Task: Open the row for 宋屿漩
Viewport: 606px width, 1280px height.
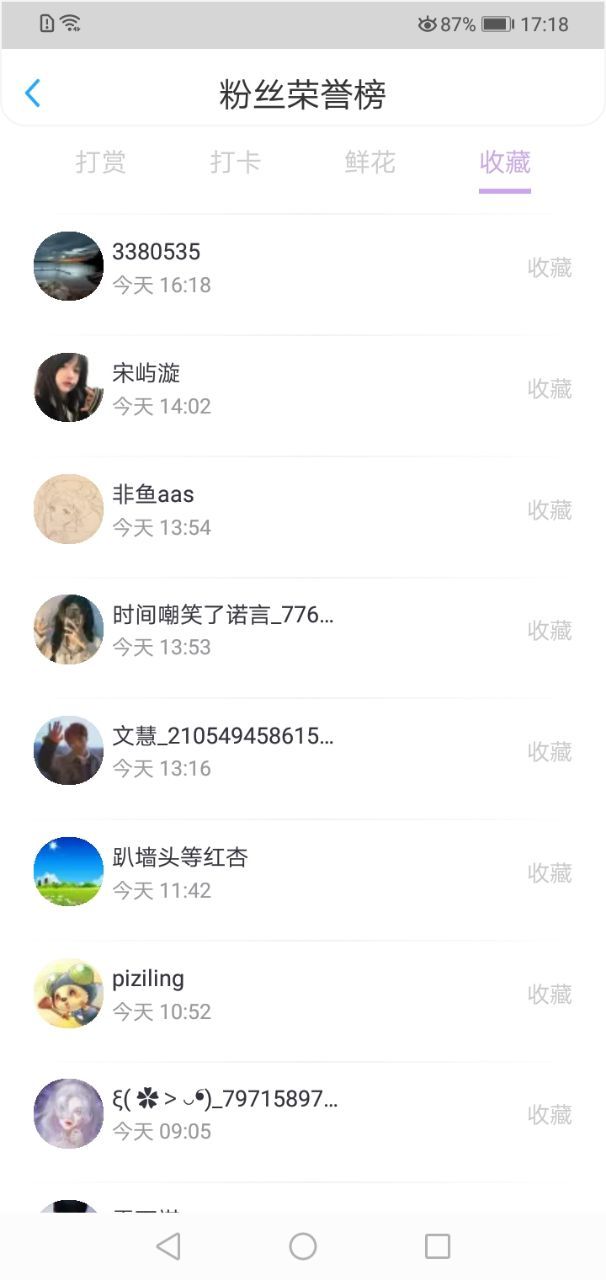Action: (x=300, y=388)
